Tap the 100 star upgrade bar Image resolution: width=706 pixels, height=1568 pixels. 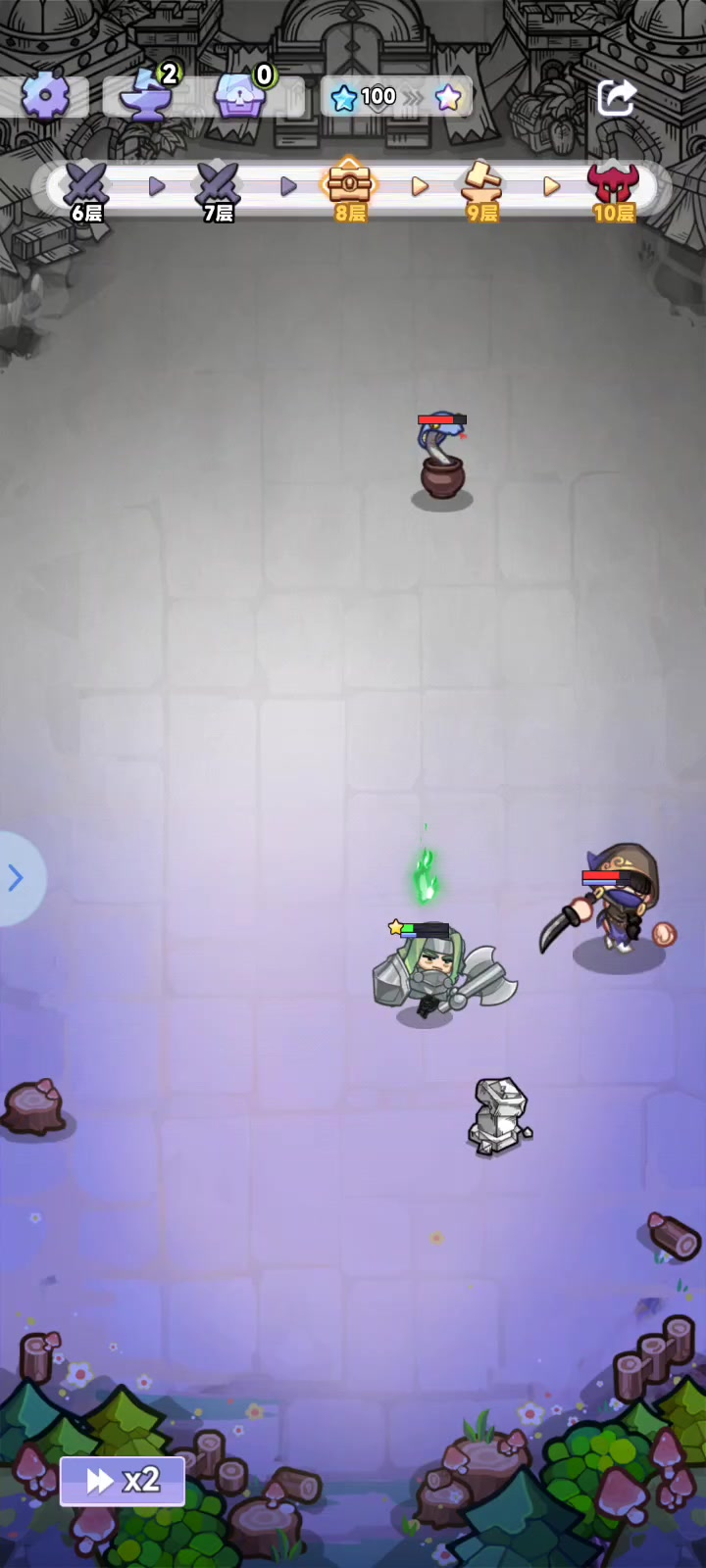pyautogui.click(x=396, y=97)
